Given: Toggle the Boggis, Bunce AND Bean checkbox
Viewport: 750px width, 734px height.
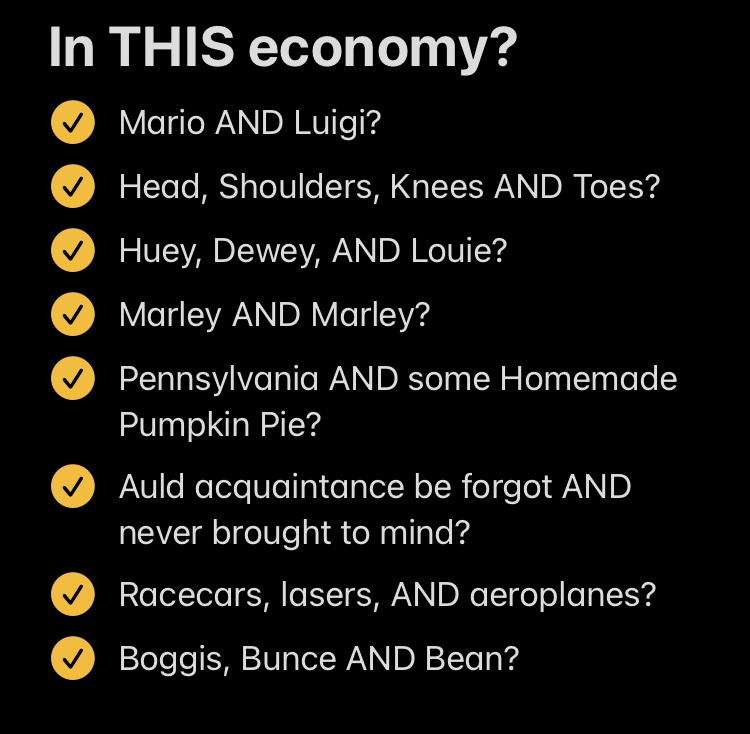Looking at the screenshot, I should click(72, 659).
